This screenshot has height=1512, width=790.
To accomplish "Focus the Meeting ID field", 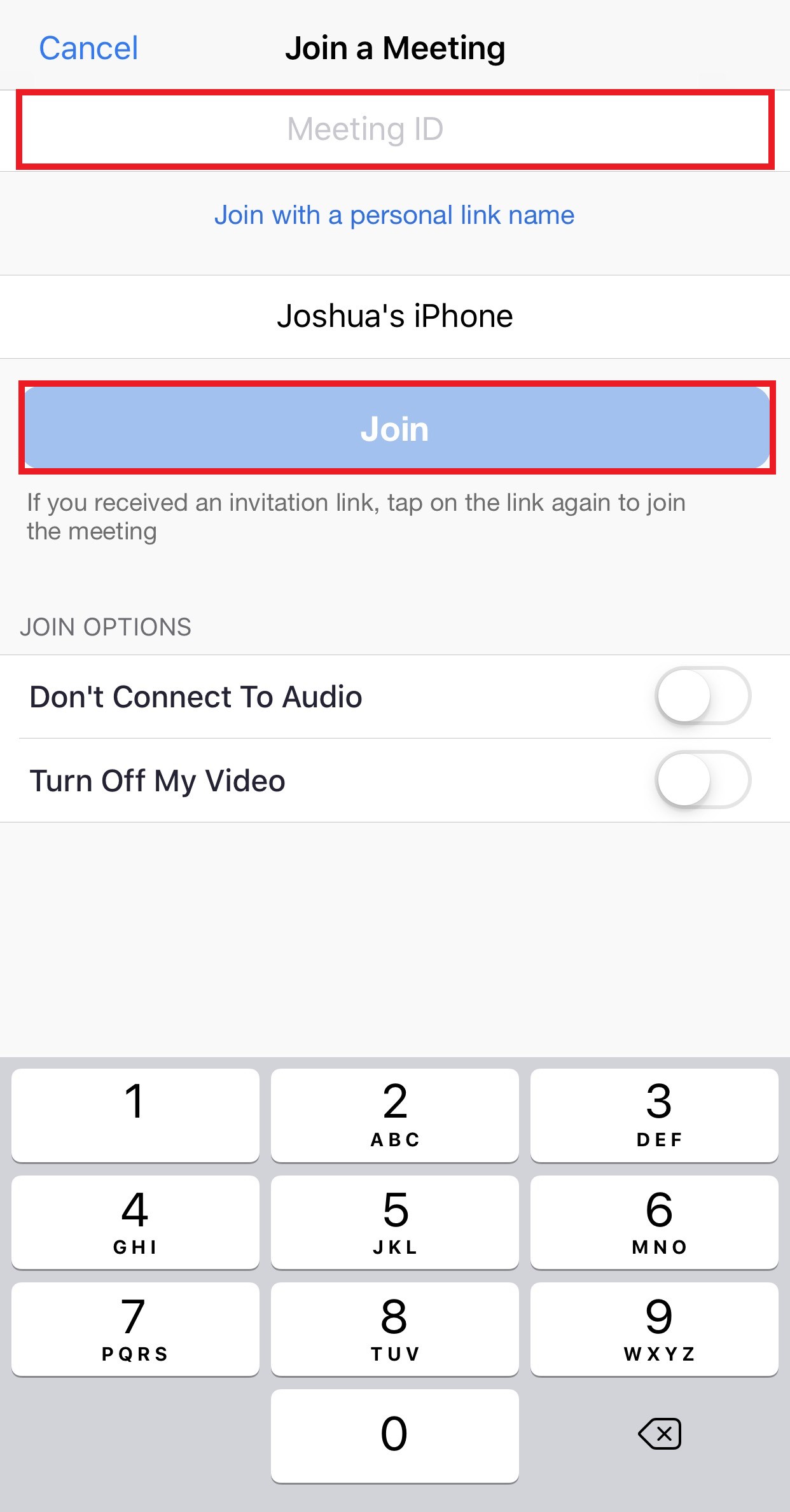I will click(x=394, y=130).
